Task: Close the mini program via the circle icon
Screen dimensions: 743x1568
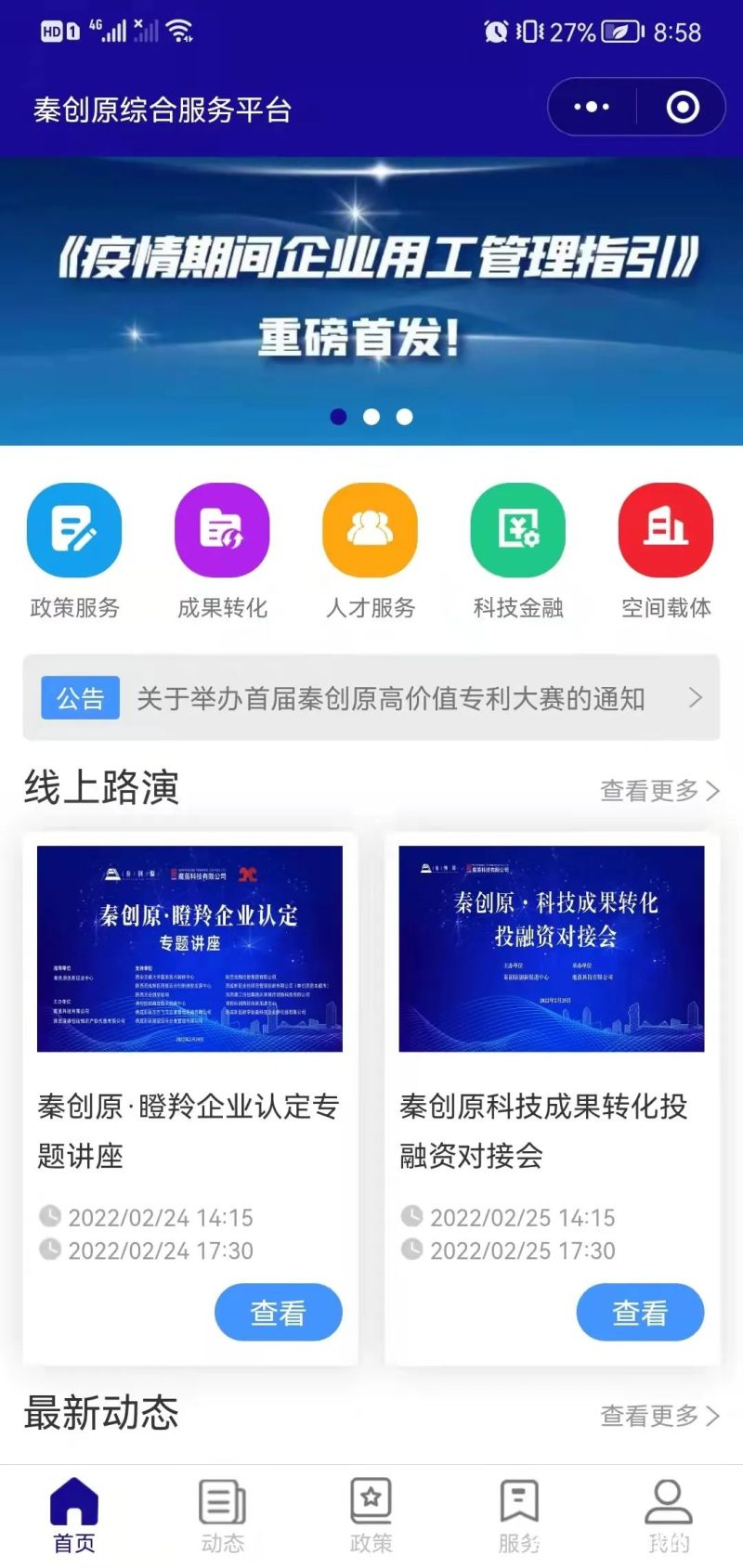Action: point(683,108)
